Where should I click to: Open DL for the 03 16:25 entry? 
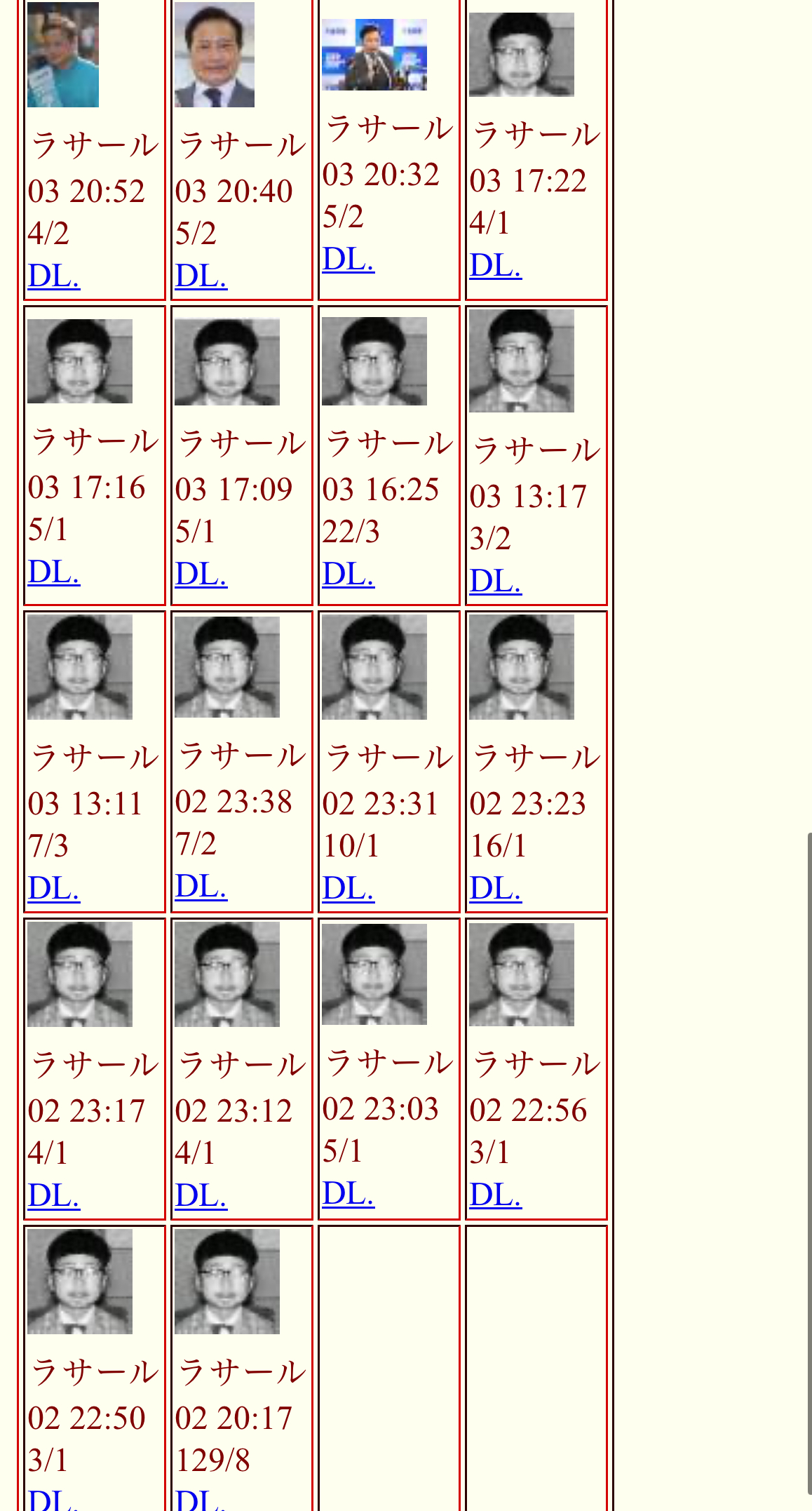point(349,574)
